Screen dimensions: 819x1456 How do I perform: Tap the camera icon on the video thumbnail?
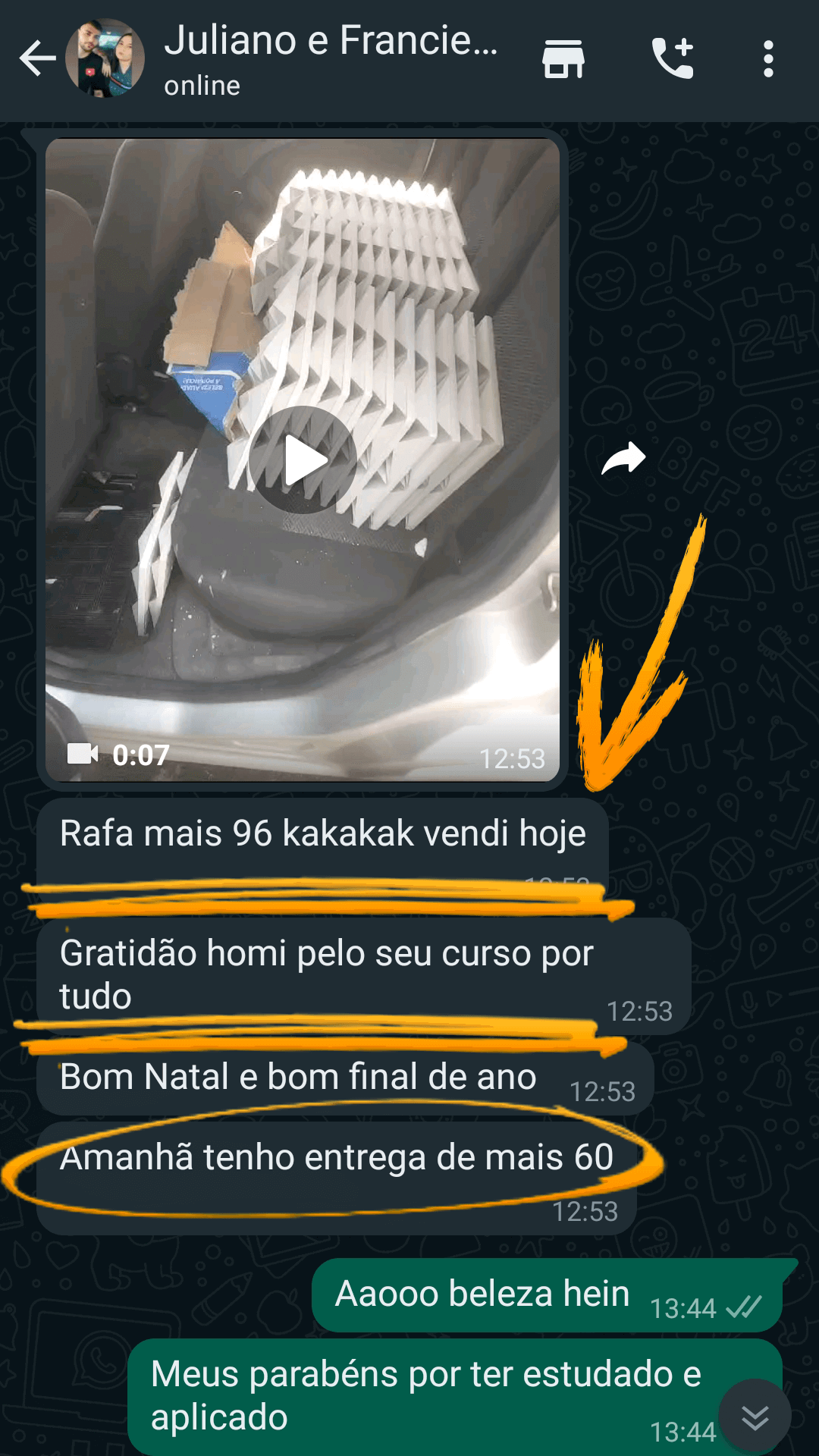[83, 755]
